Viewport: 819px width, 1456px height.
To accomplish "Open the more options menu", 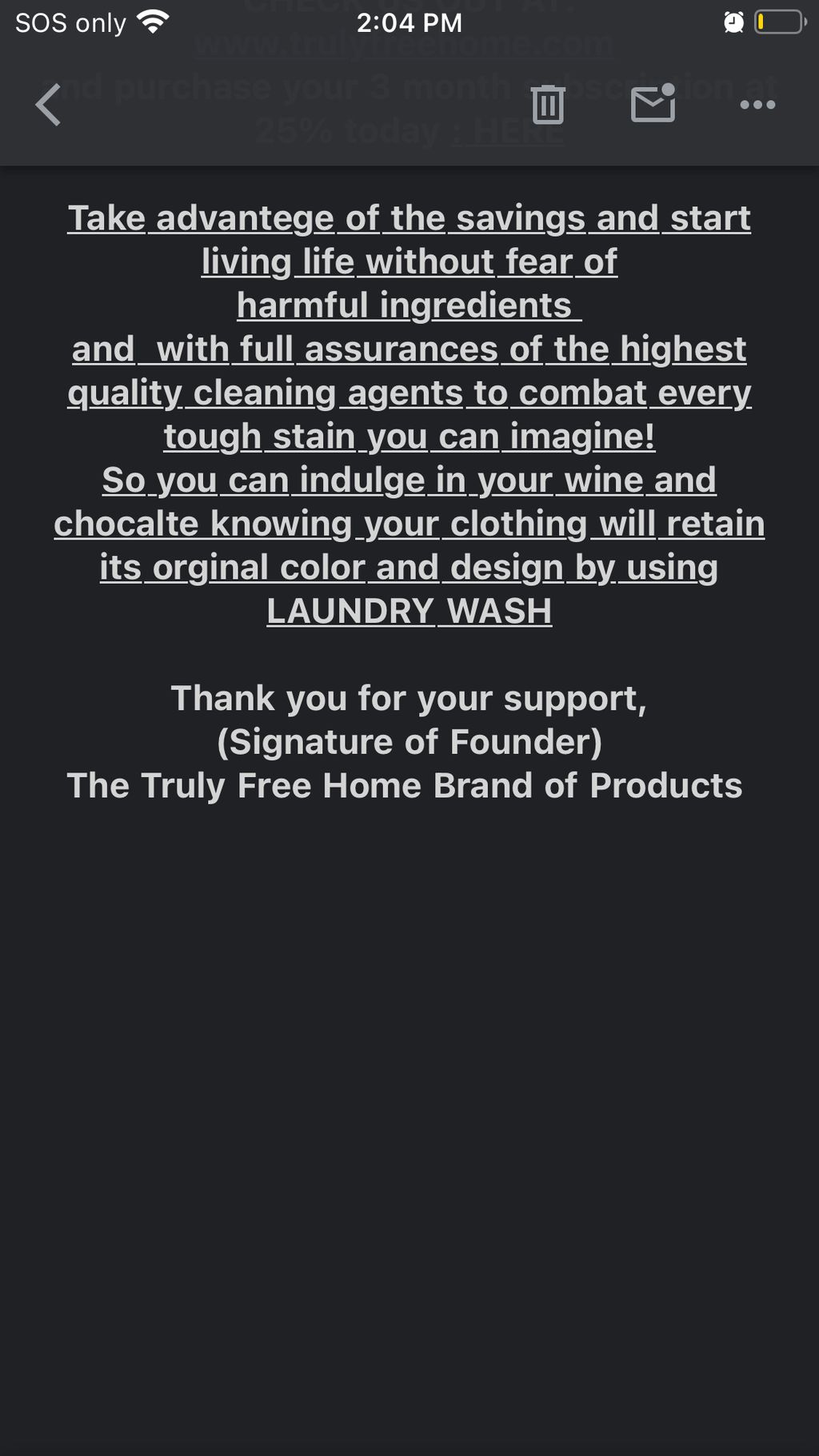I will 757,105.
